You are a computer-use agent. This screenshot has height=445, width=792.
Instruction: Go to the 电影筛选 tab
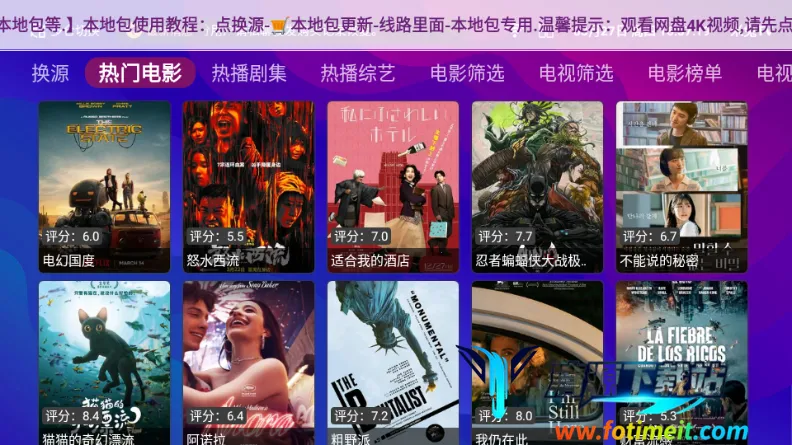(467, 73)
